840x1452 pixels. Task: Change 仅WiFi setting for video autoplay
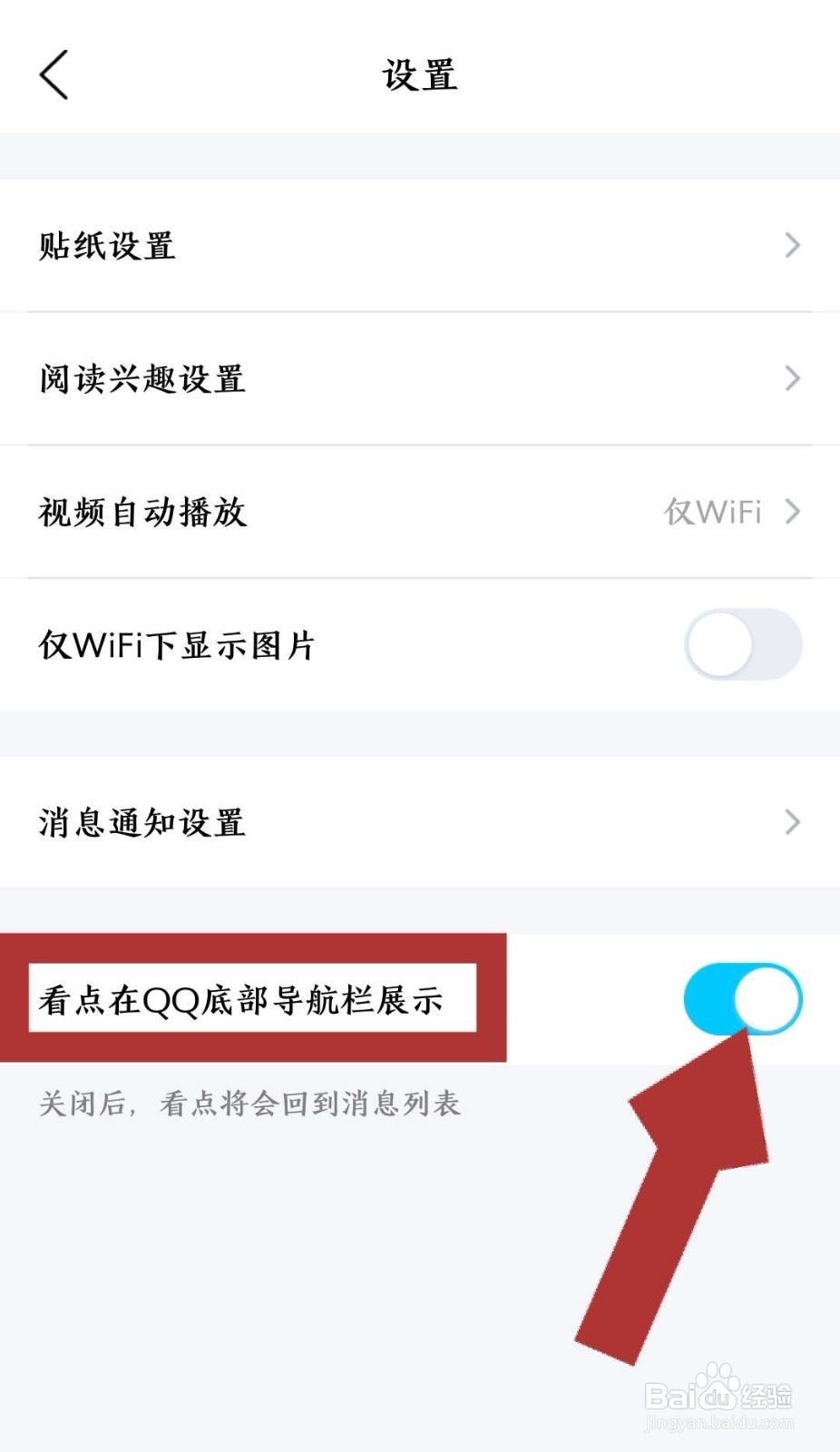point(716,512)
